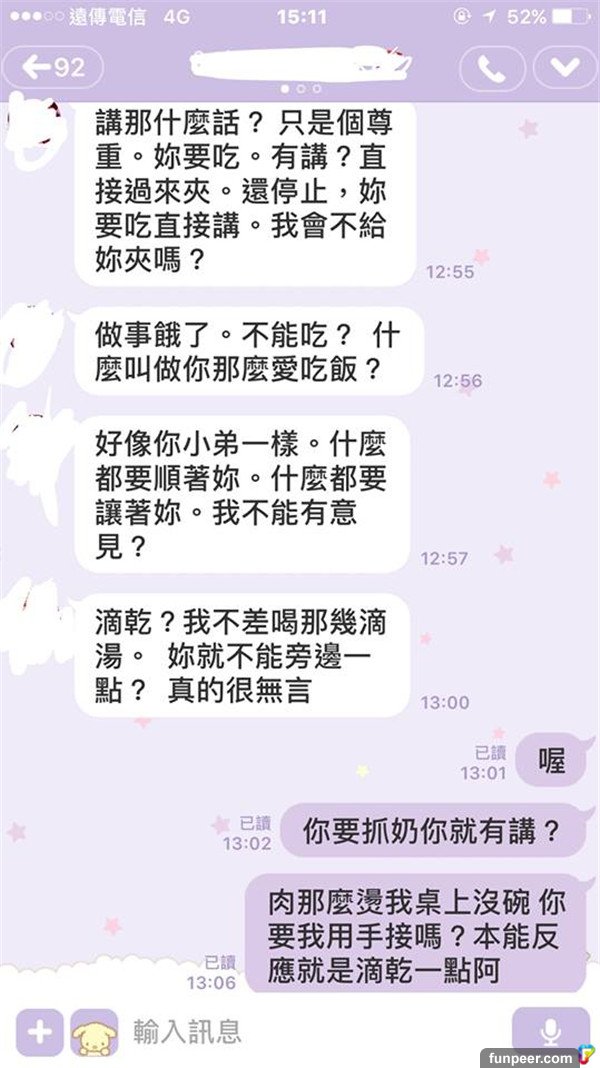Record a voice message with the microphone
This screenshot has width=600, height=1068.
click(551, 1031)
